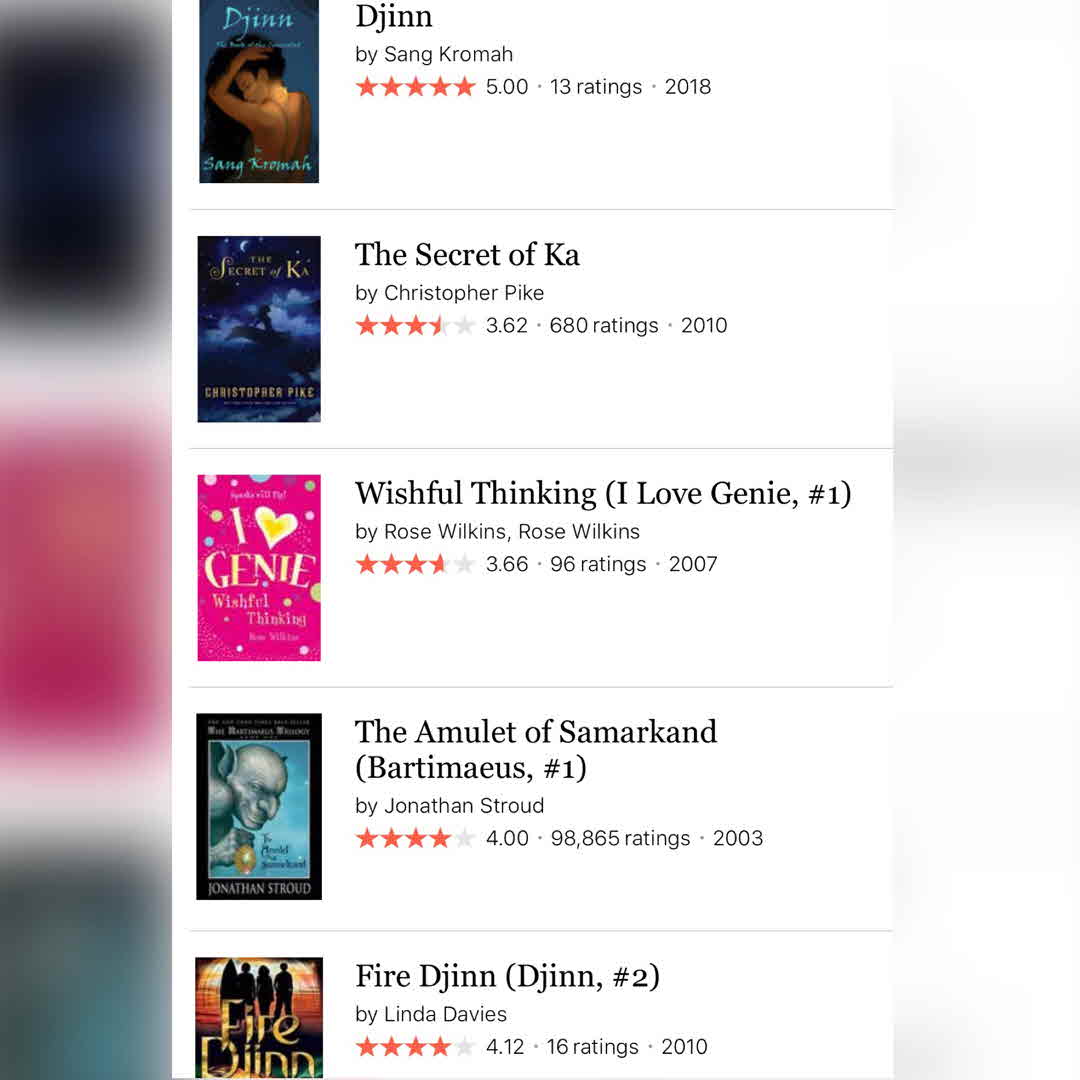
Task: Open Wishful Thinking (I Love Genie, #1)
Action: click(602, 494)
